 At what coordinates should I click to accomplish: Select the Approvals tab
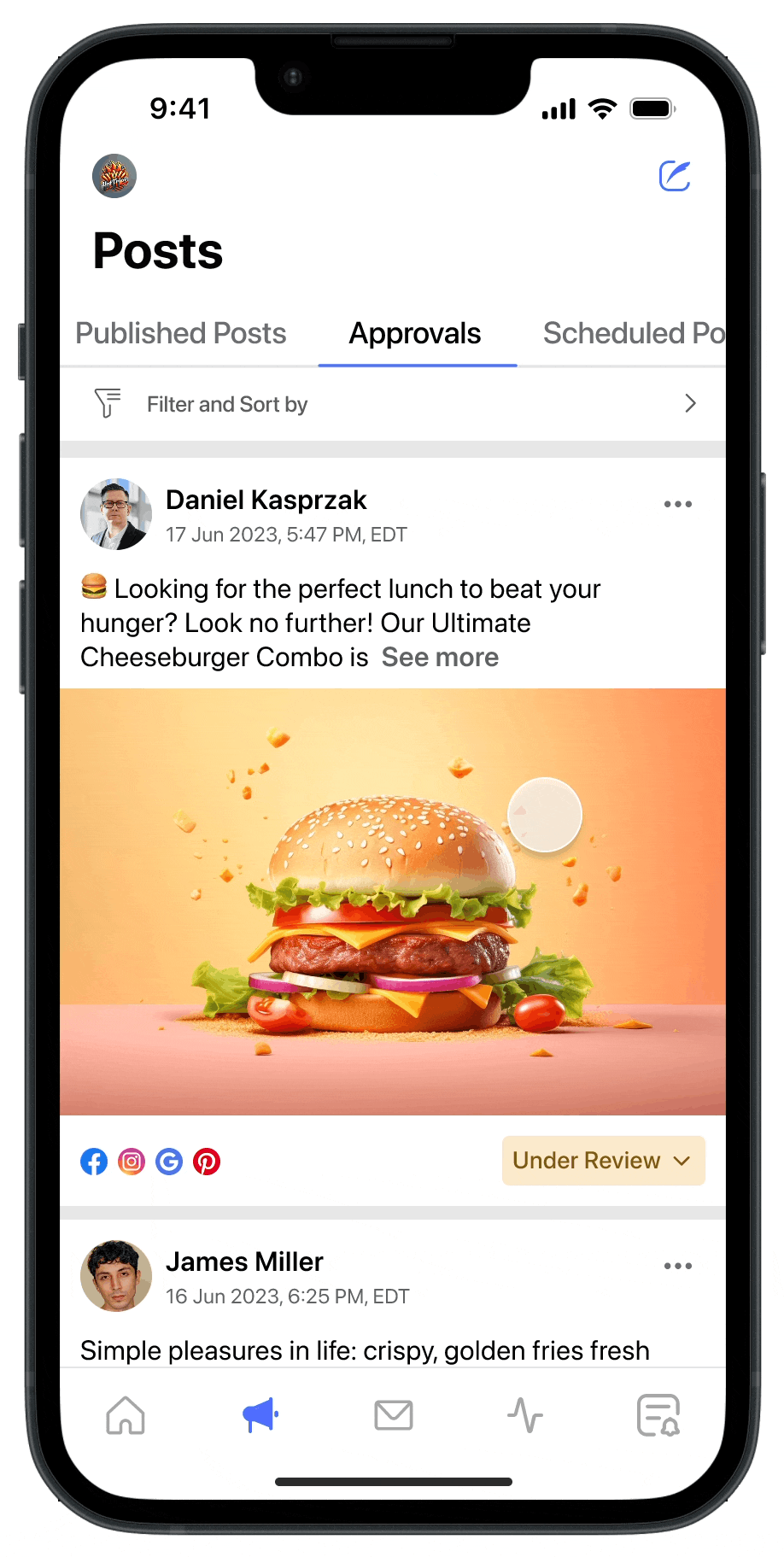[415, 333]
